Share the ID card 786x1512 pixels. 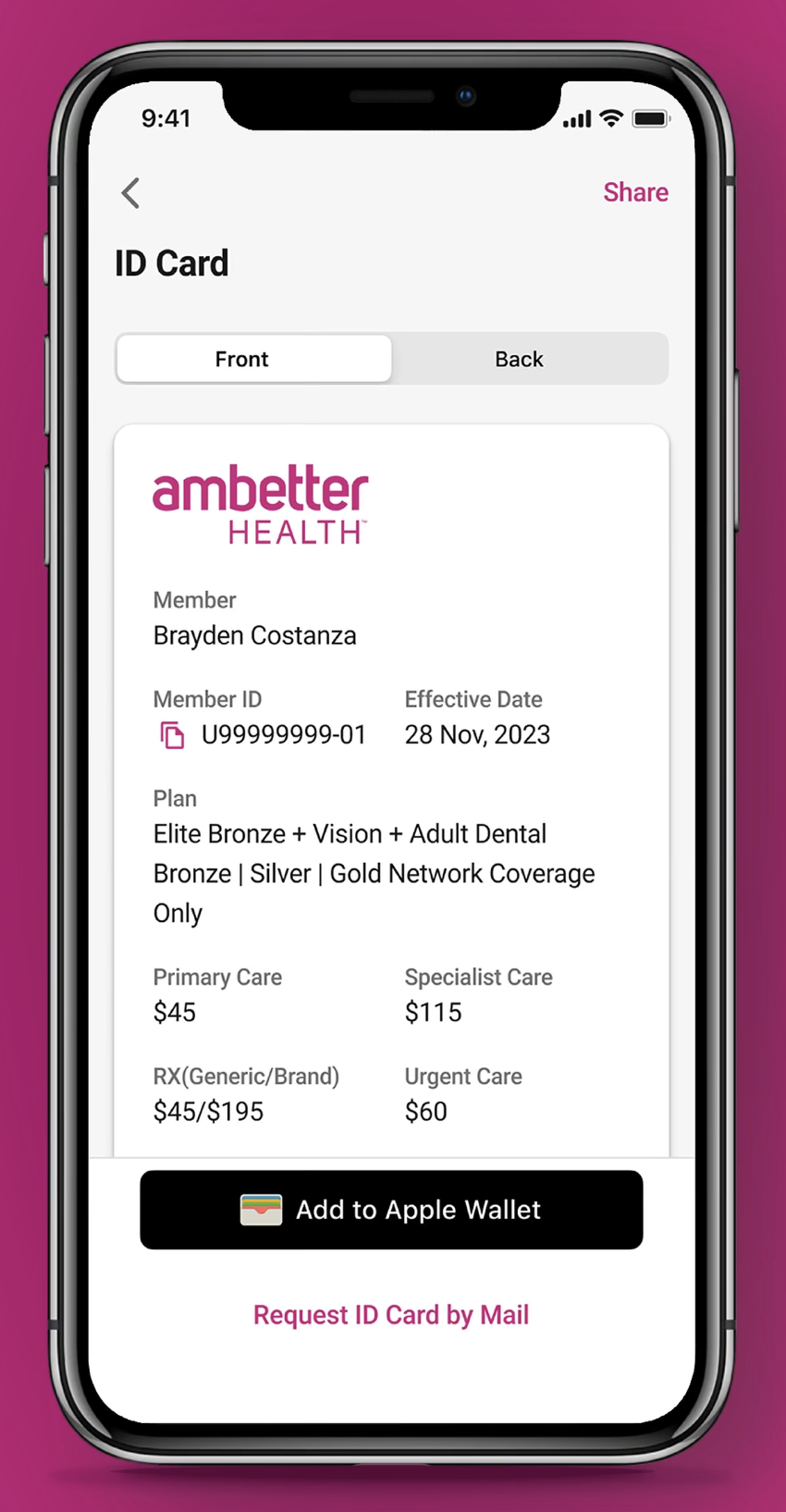[x=635, y=192]
